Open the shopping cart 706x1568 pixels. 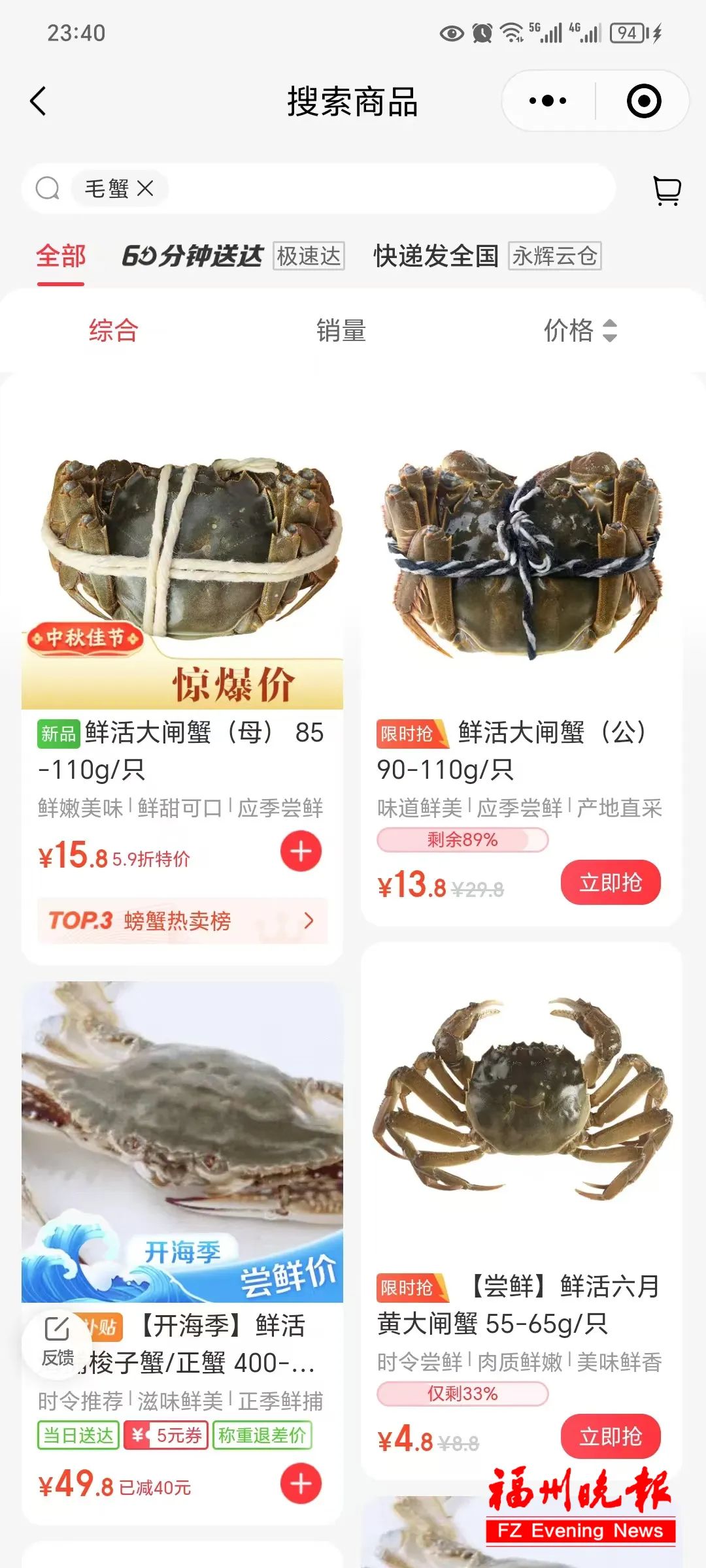click(667, 190)
